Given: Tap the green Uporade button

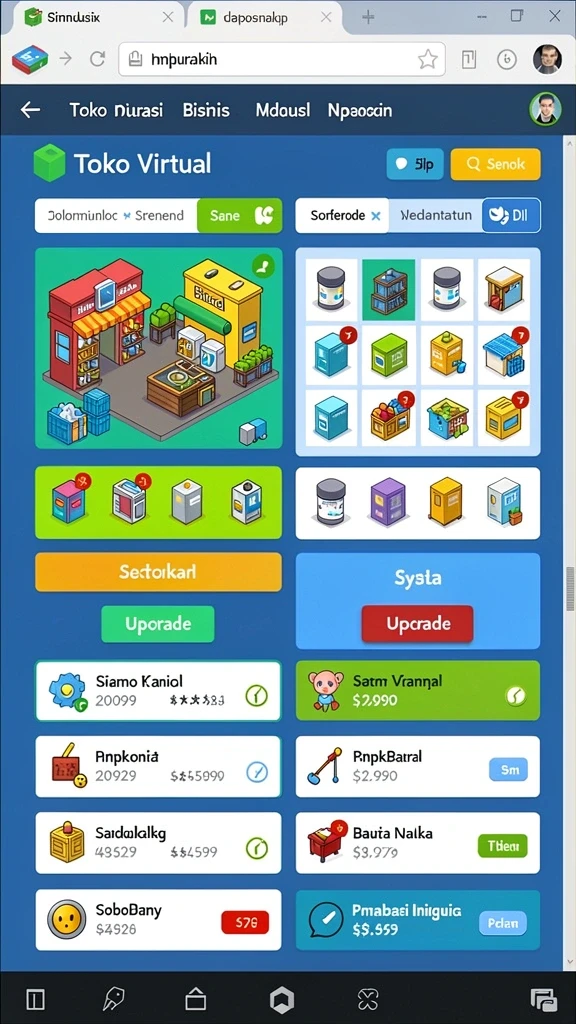Looking at the screenshot, I should 157,624.
